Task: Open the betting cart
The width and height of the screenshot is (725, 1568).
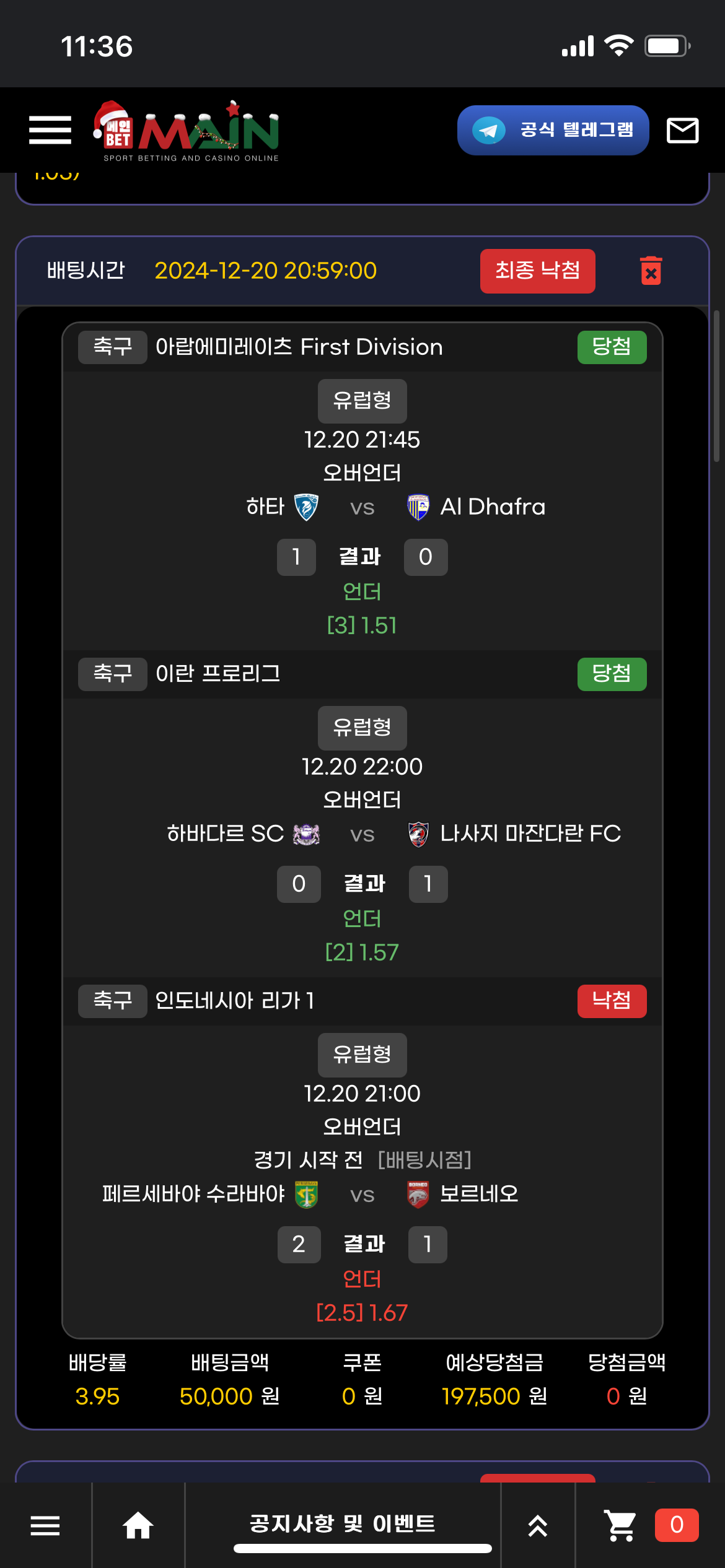Action: pos(621,1525)
